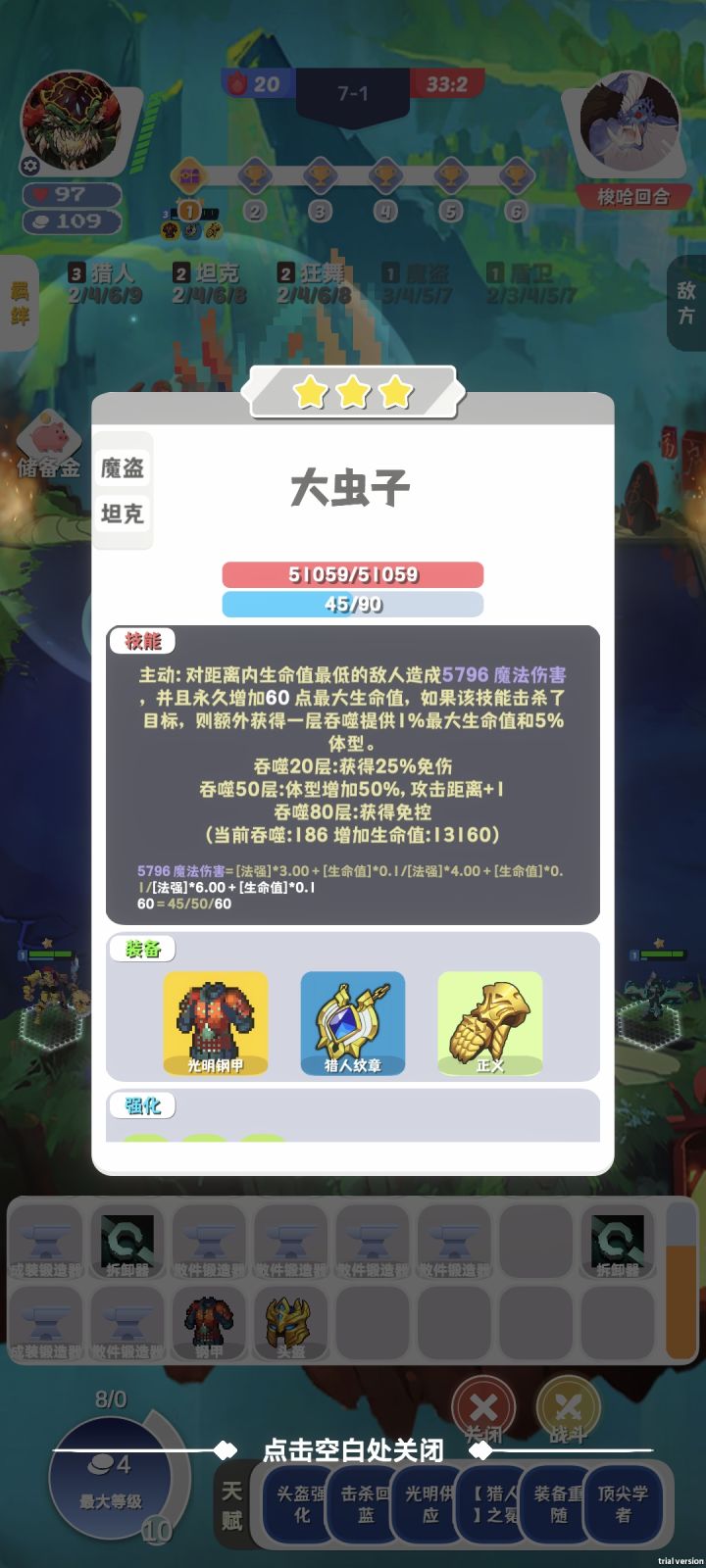Viewport: 706px width, 1568px height.
Task: Activate the 顶尖学者 talent
Action: (625, 1502)
